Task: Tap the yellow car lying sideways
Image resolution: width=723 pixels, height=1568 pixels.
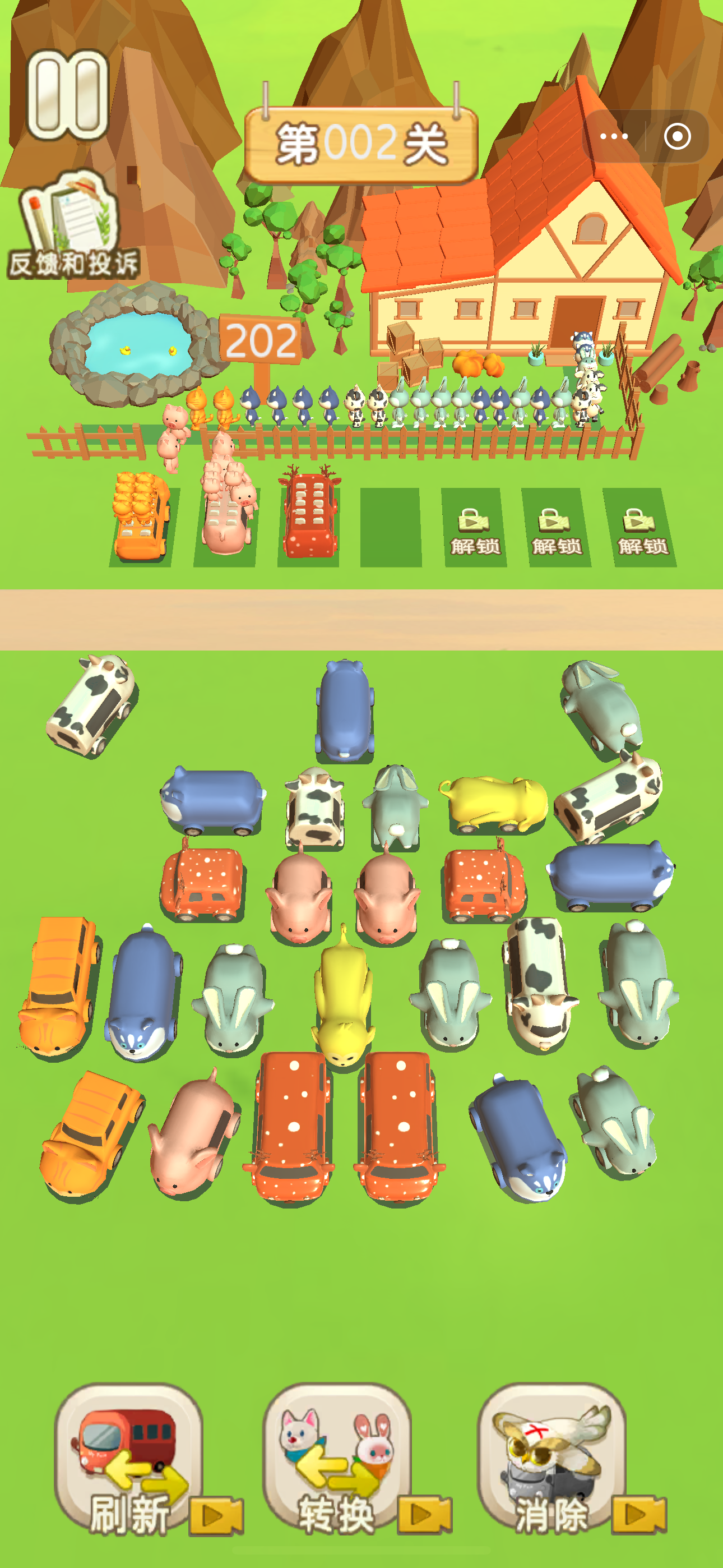Action: click(x=495, y=803)
